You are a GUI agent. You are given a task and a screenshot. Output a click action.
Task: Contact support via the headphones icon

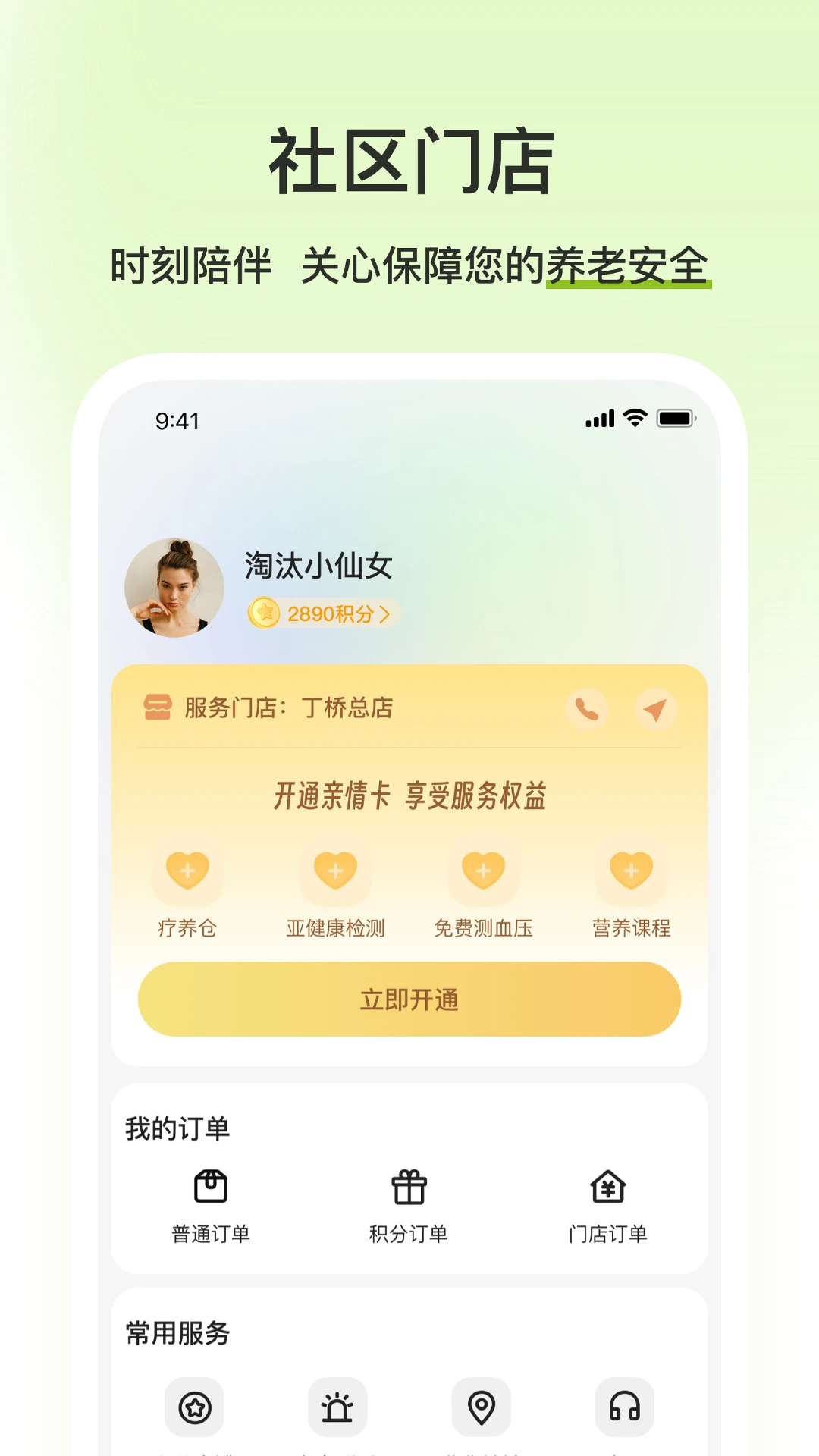pyautogui.click(x=624, y=1407)
